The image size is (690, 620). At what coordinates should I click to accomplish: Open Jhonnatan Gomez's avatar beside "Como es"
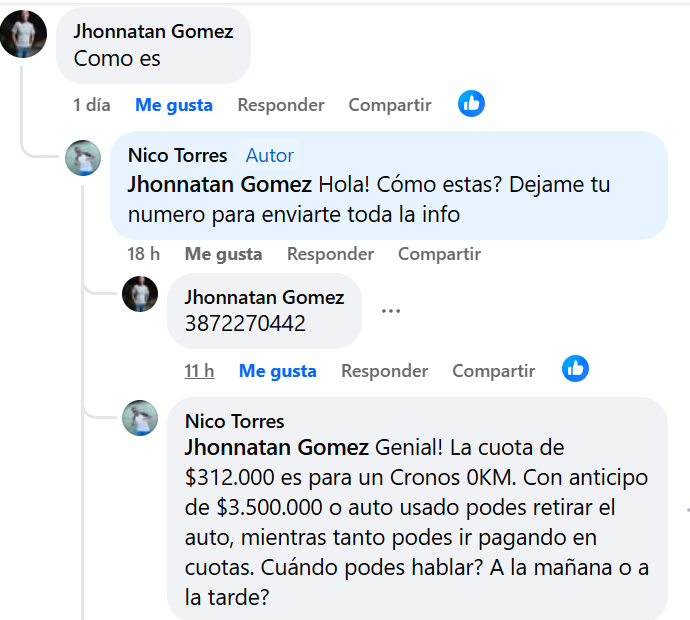pyautogui.click(x=23, y=33)
